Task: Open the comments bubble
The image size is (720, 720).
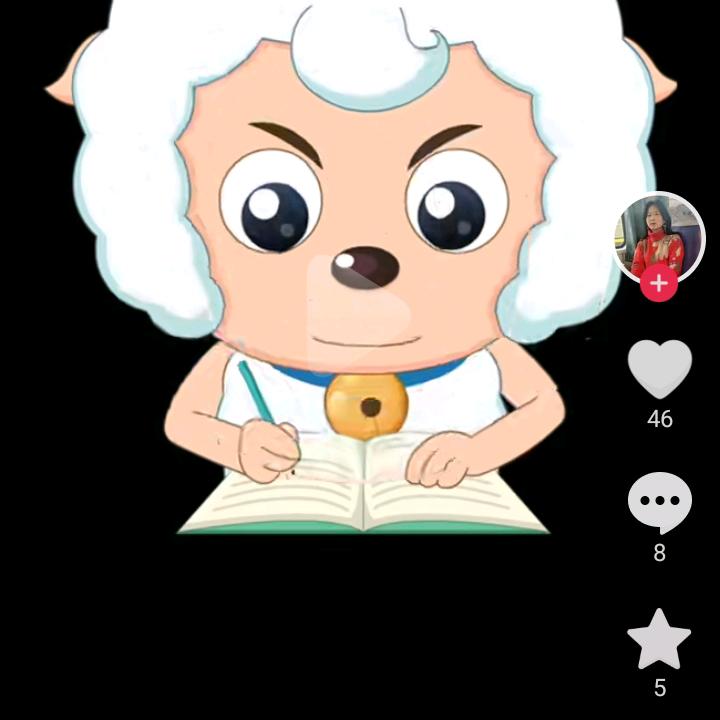Action: 659,503
